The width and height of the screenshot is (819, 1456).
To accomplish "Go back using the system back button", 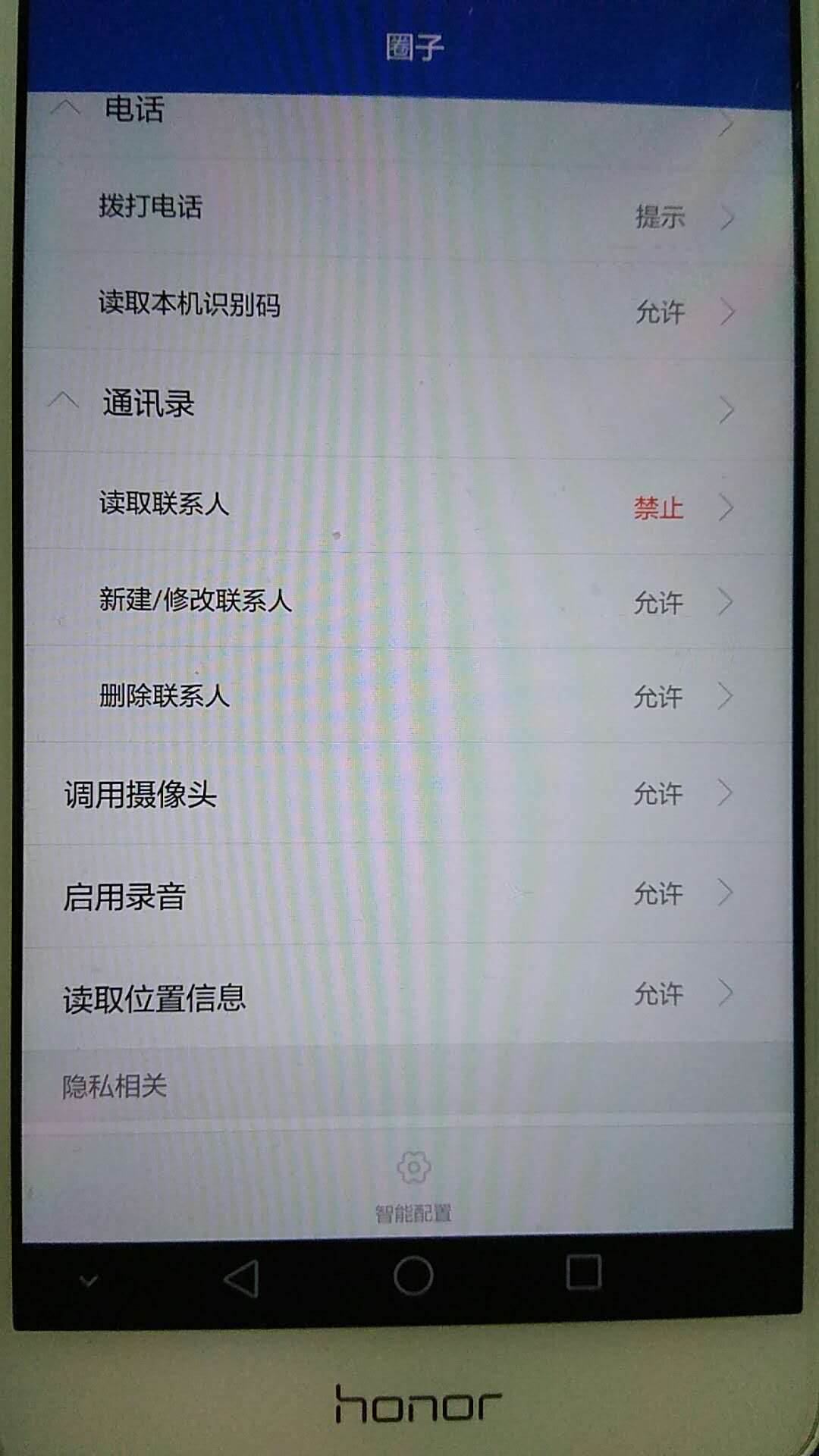I will click(242, 1279).
